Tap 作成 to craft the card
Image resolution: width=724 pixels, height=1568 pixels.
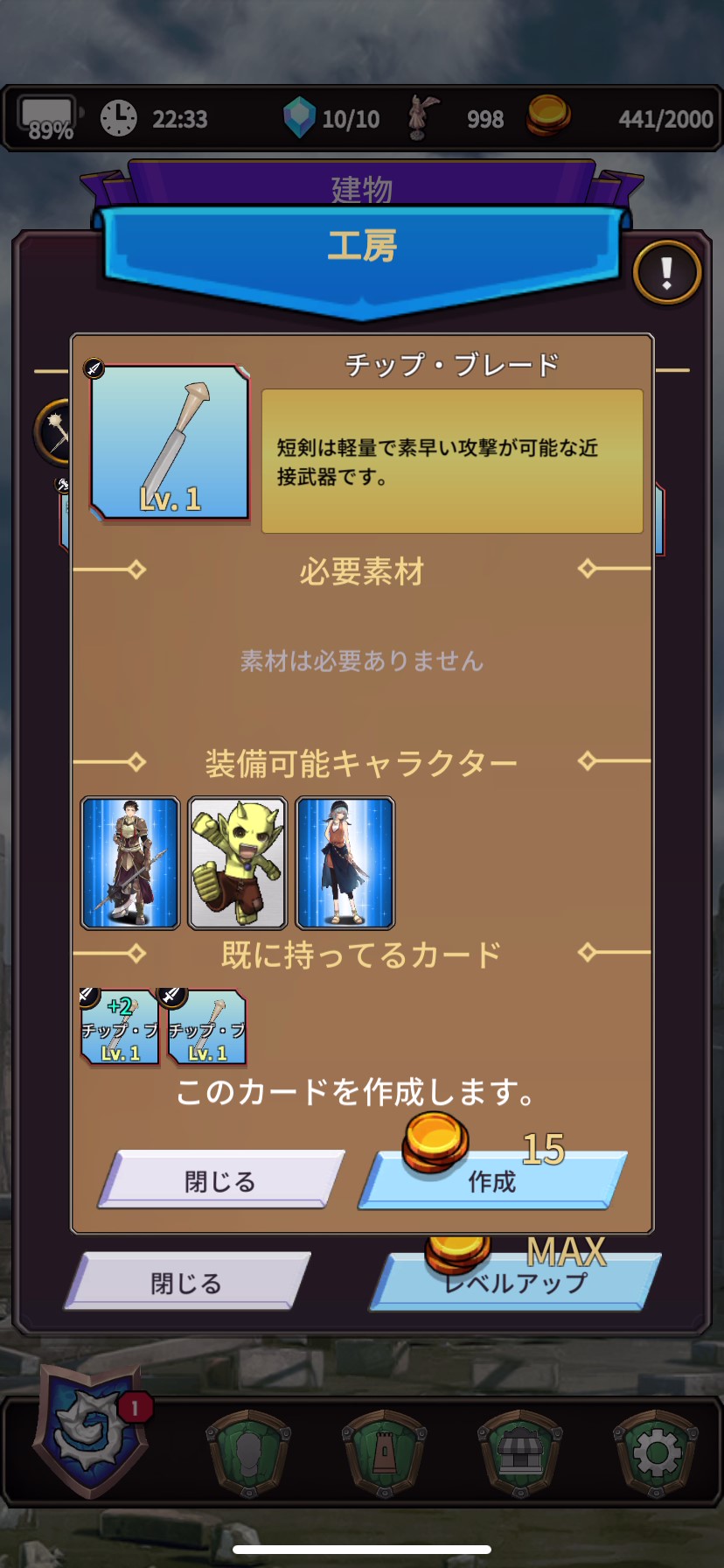tap(492, 1181)
